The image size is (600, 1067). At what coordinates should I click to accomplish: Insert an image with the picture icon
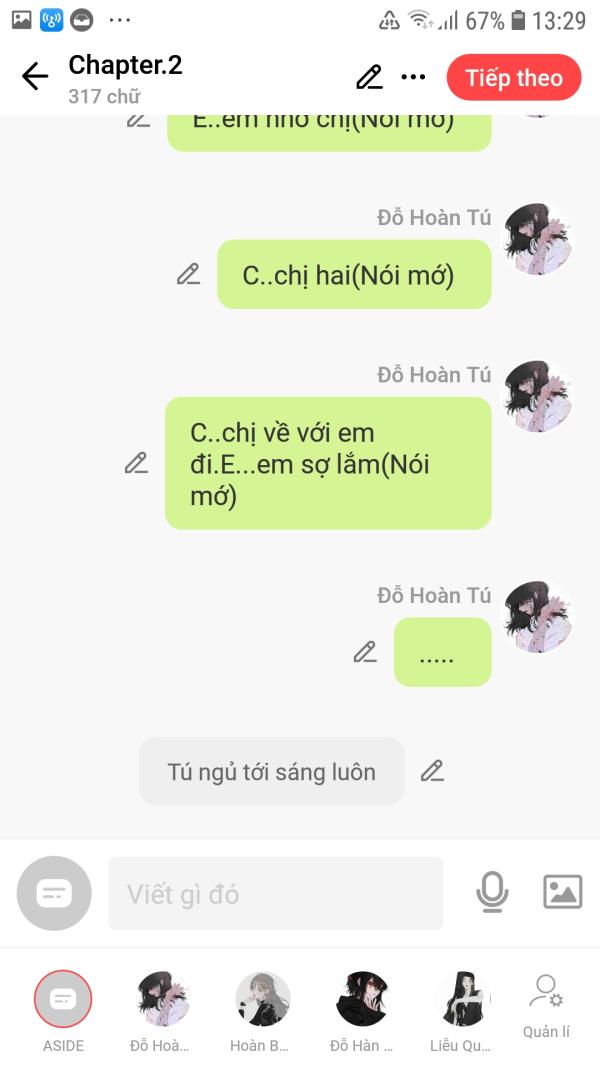563,892
